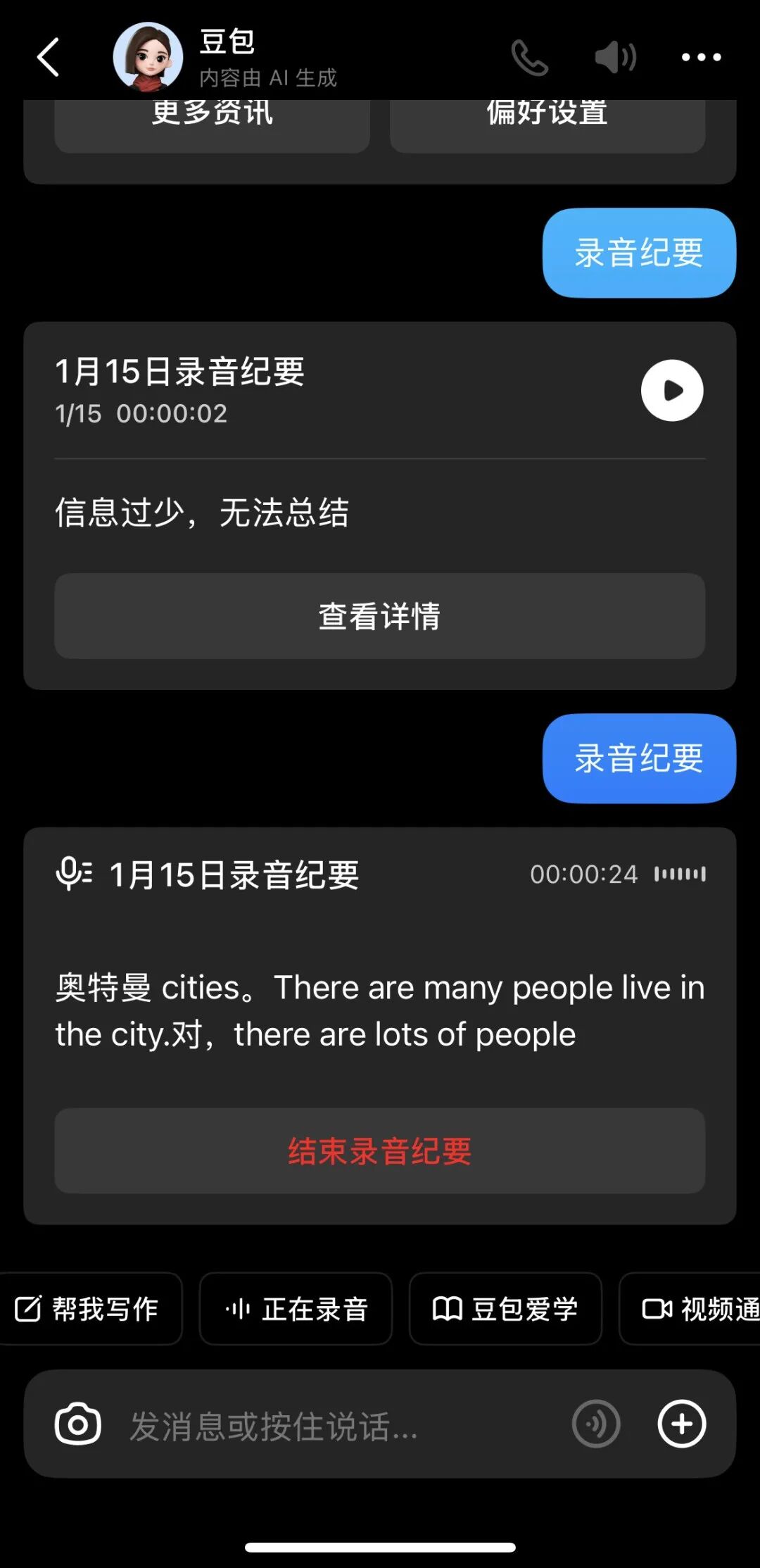Tap 更多资讯 at the top
760x1568 pixels.
coord(211,115)
